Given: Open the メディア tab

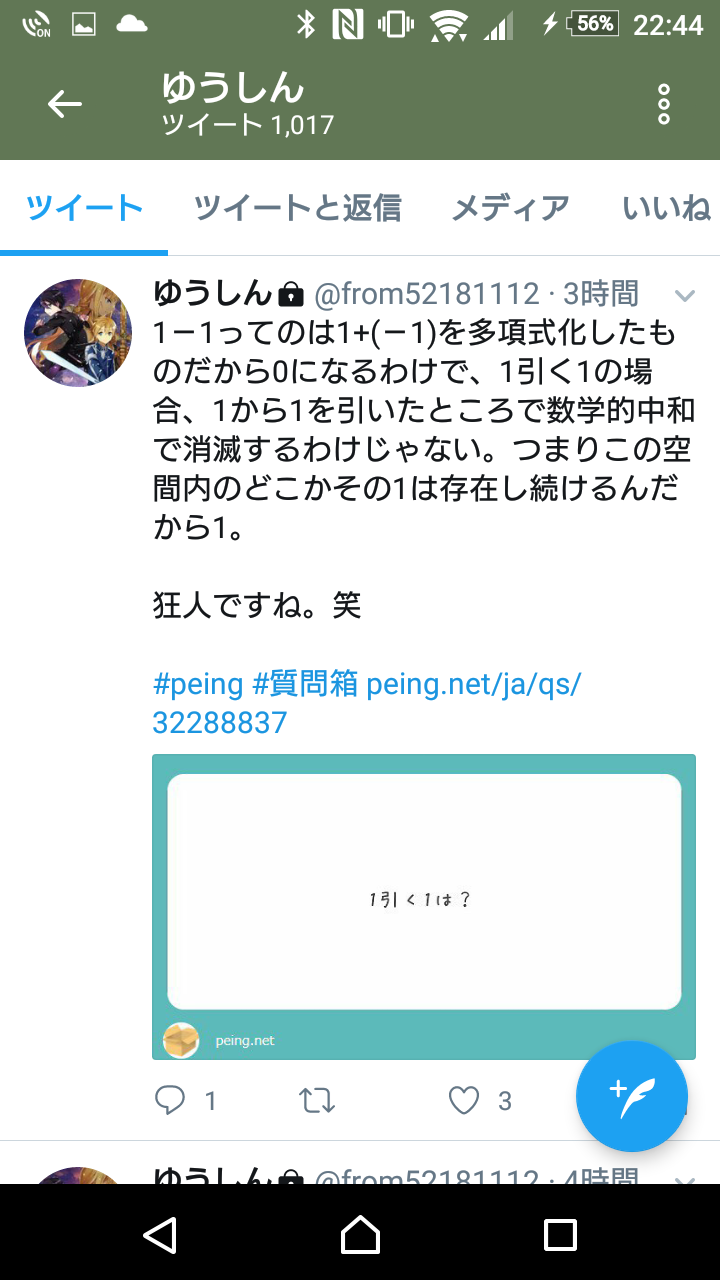Looking at the screenshot, I should [510, 208].
